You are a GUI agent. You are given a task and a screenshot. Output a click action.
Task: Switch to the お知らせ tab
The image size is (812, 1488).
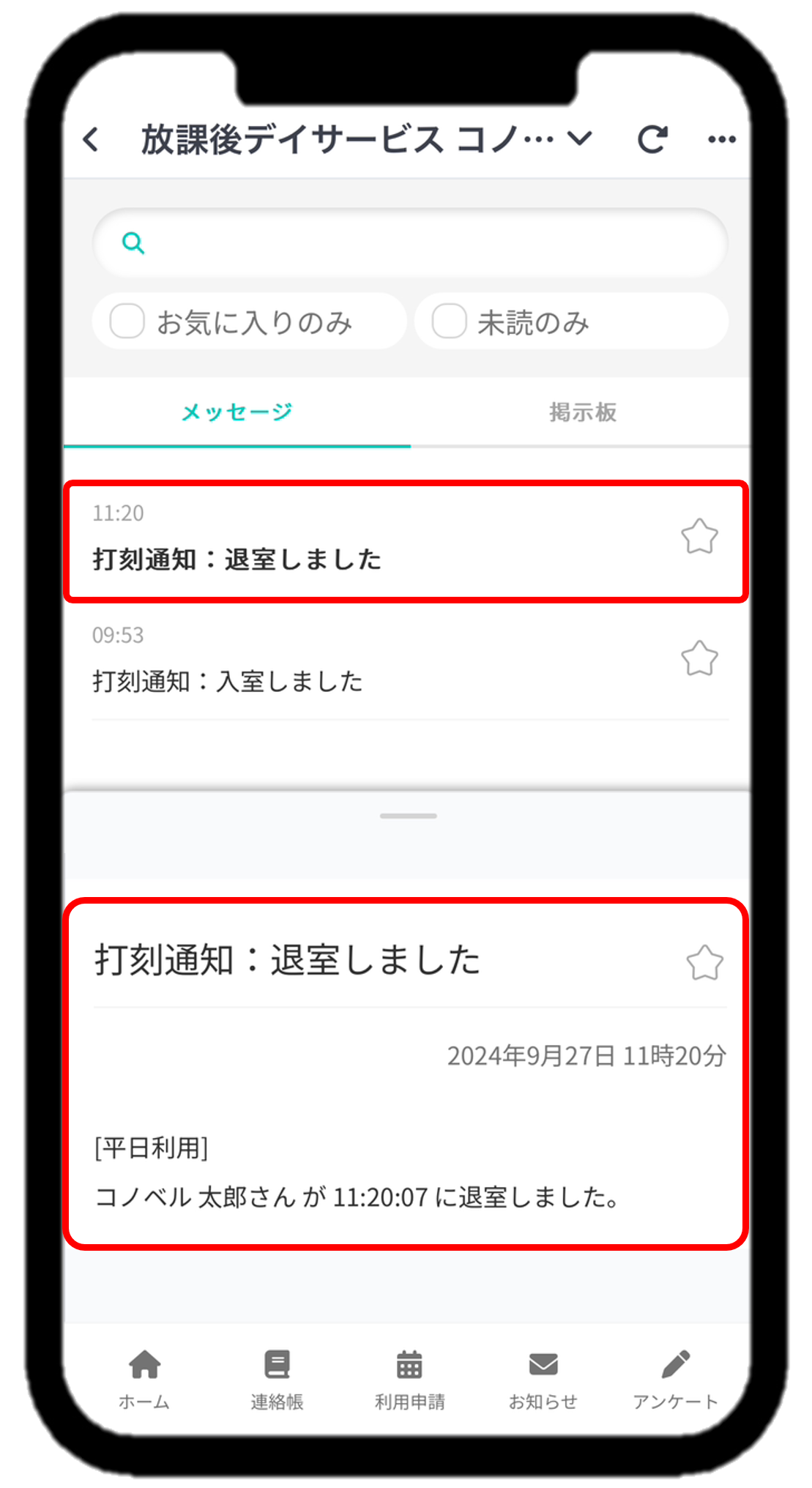(x=543, y=1378)
